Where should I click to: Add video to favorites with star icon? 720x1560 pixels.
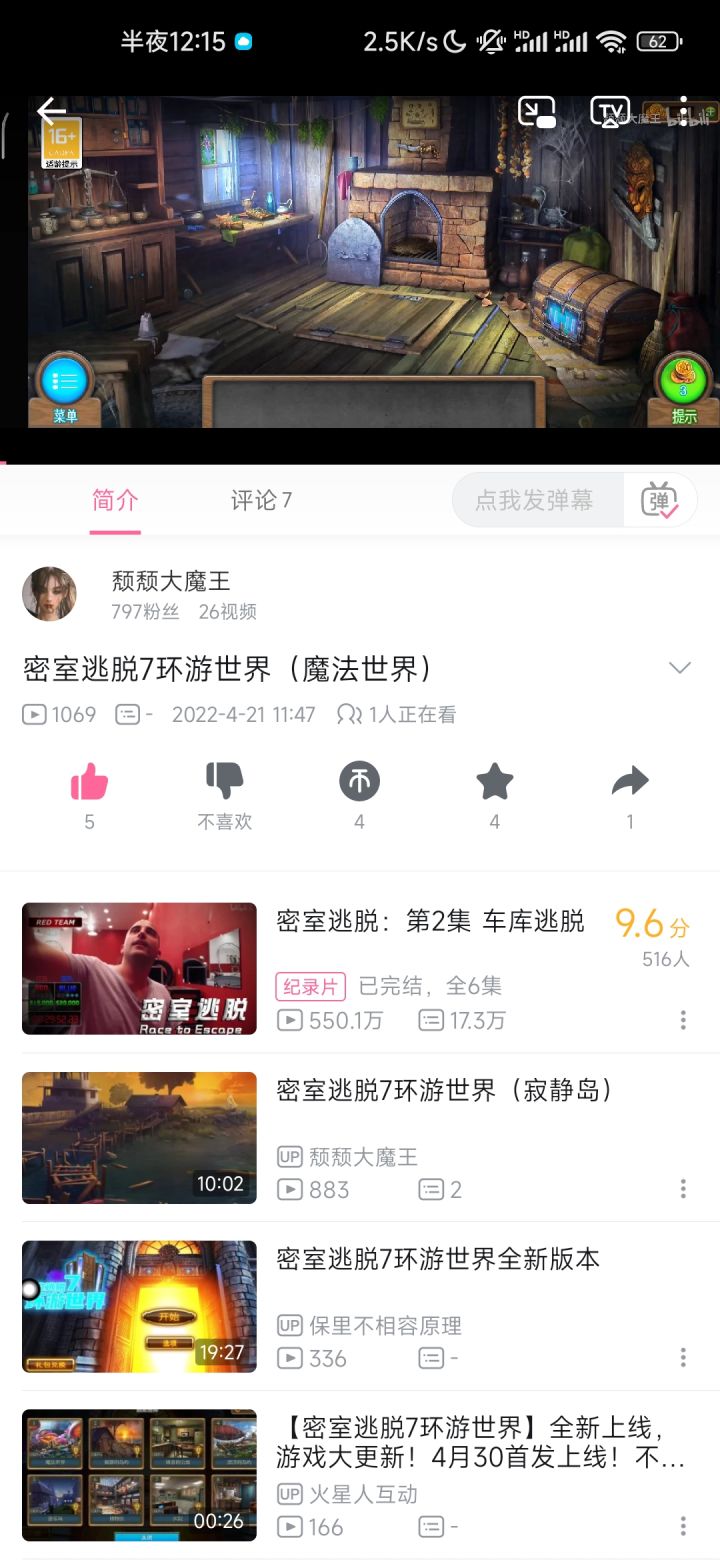(x=494, y=783)
